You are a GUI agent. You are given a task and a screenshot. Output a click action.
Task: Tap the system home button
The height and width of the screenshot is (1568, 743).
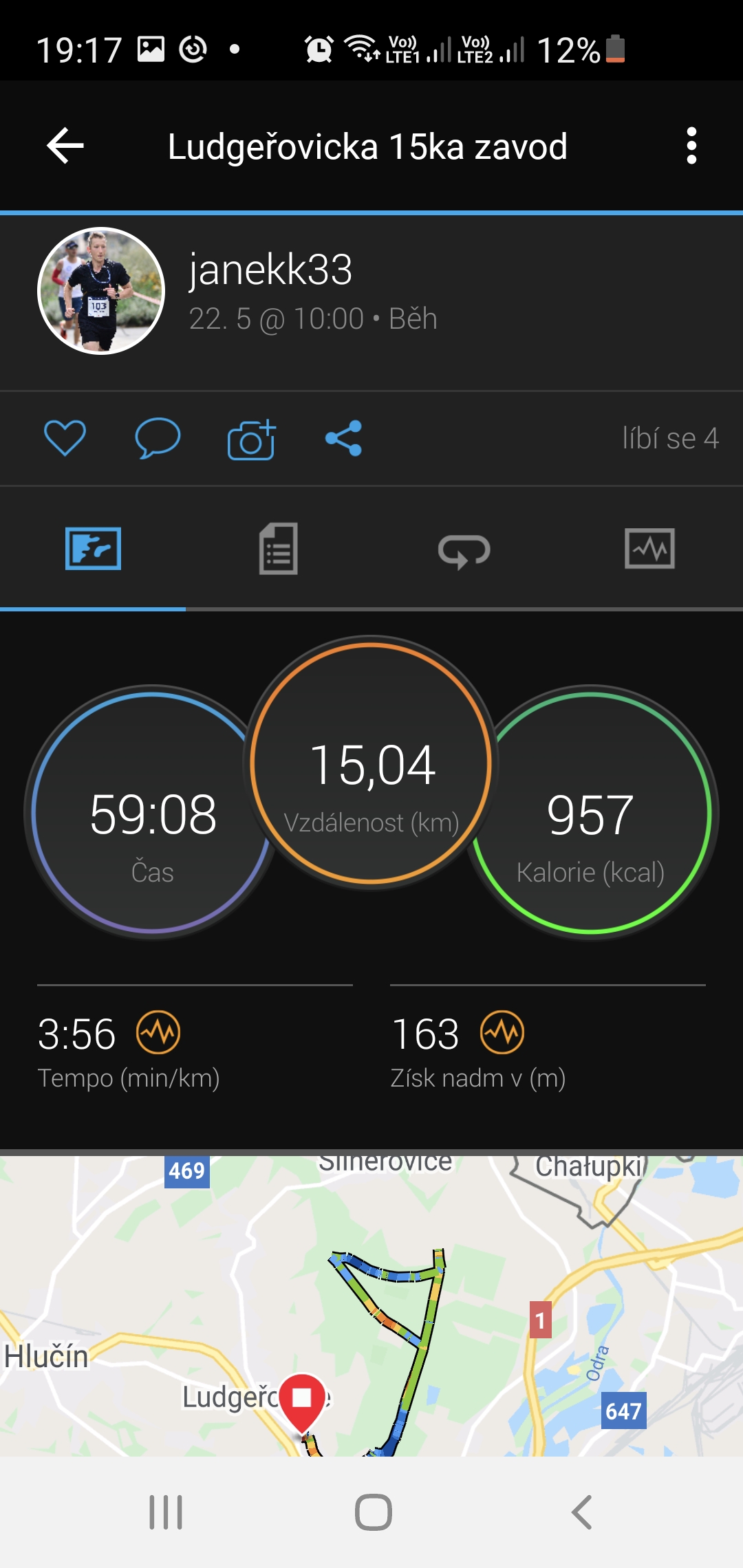pyautogui.click(x=373, y=1512)
